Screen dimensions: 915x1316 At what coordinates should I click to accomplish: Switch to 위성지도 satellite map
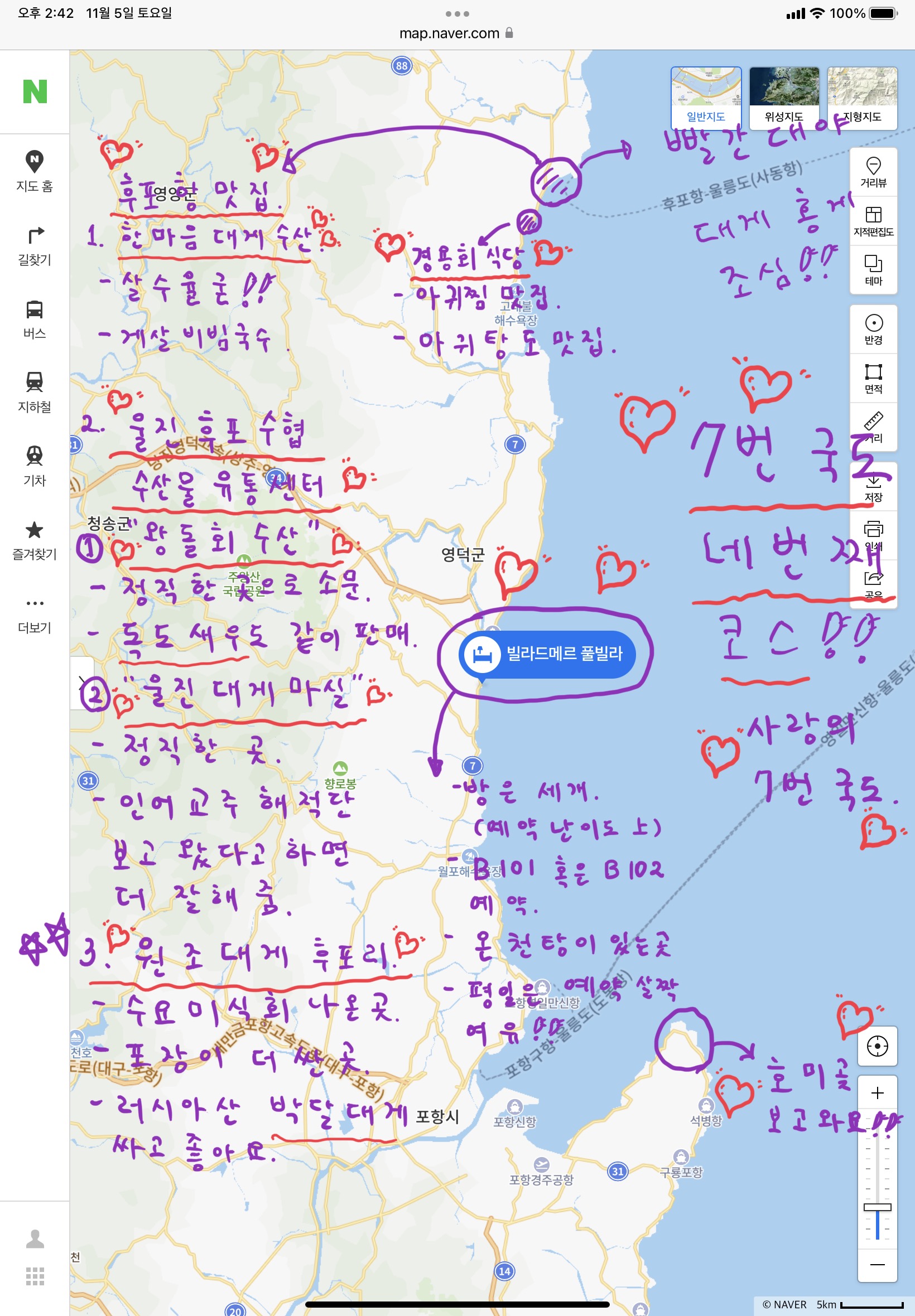[x=784, y=98]
